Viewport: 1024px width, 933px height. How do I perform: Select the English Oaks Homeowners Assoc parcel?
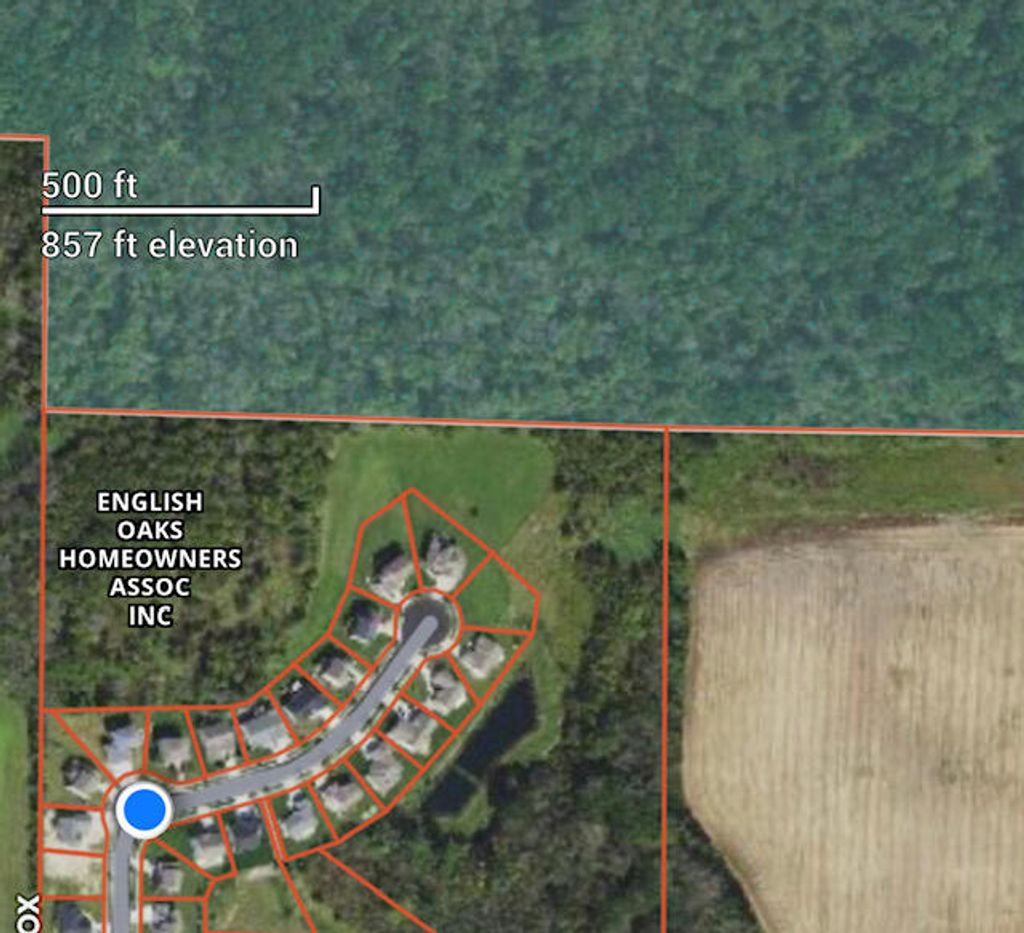point(150,558)
